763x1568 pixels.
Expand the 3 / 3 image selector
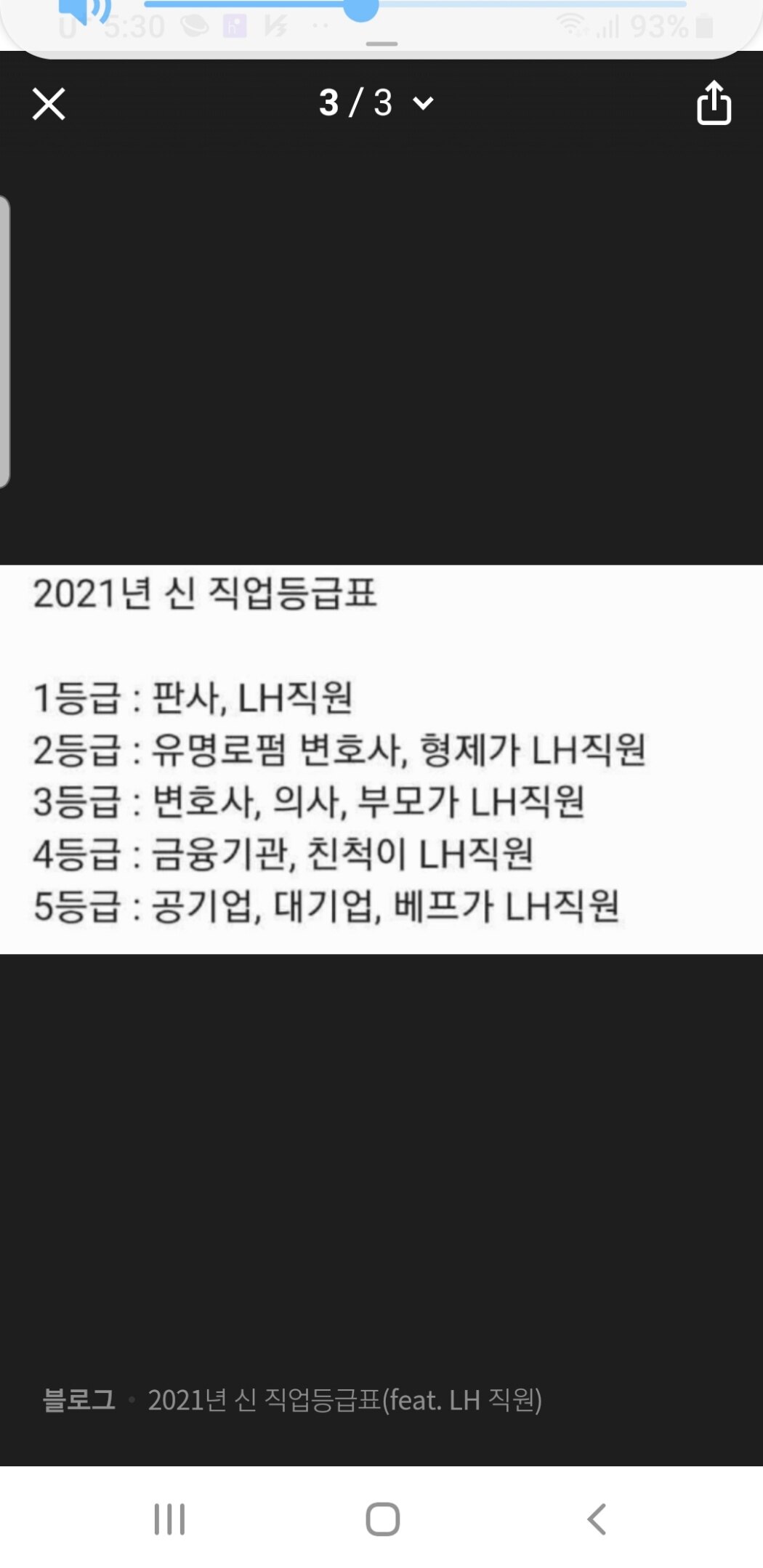(376, 103)
